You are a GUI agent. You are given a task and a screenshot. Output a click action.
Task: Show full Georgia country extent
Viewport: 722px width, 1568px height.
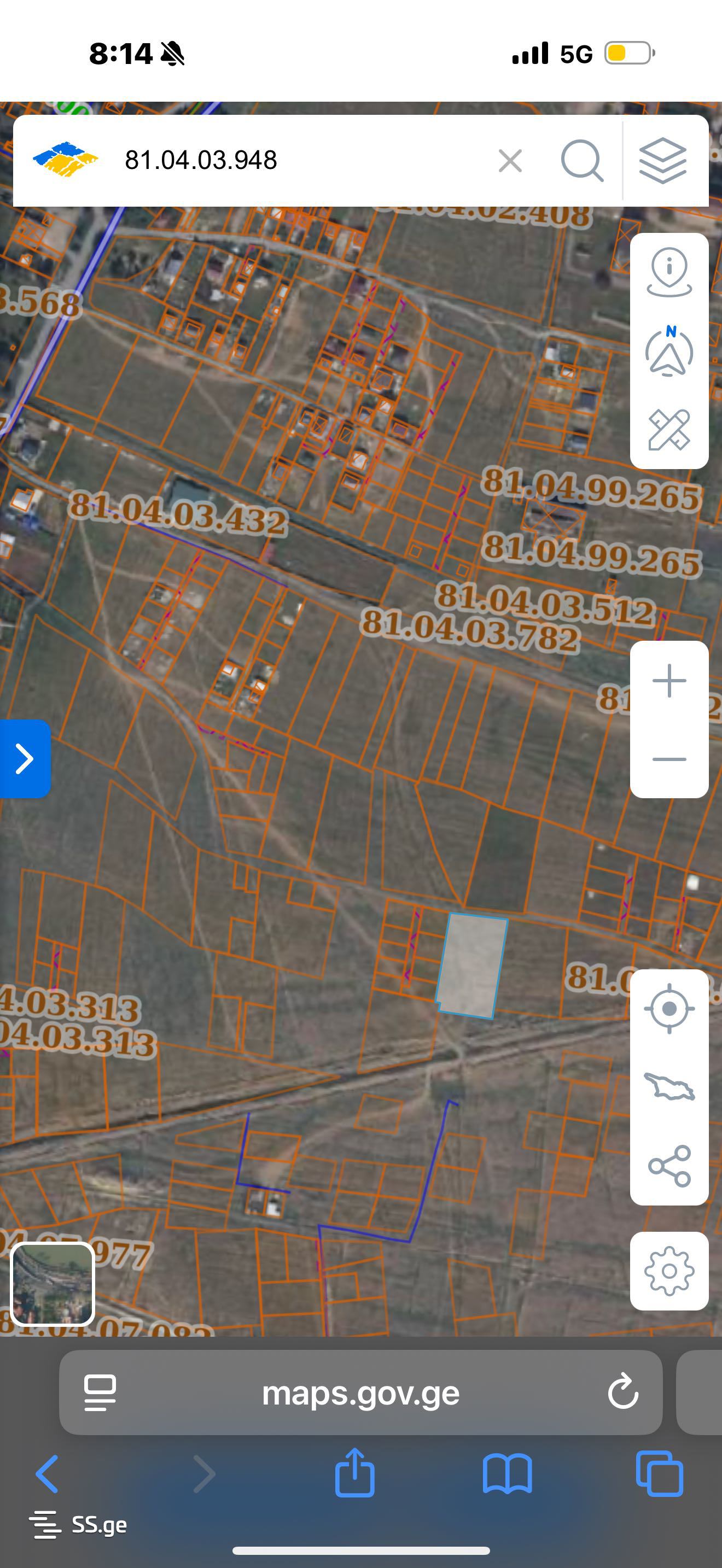point(669,1087)
